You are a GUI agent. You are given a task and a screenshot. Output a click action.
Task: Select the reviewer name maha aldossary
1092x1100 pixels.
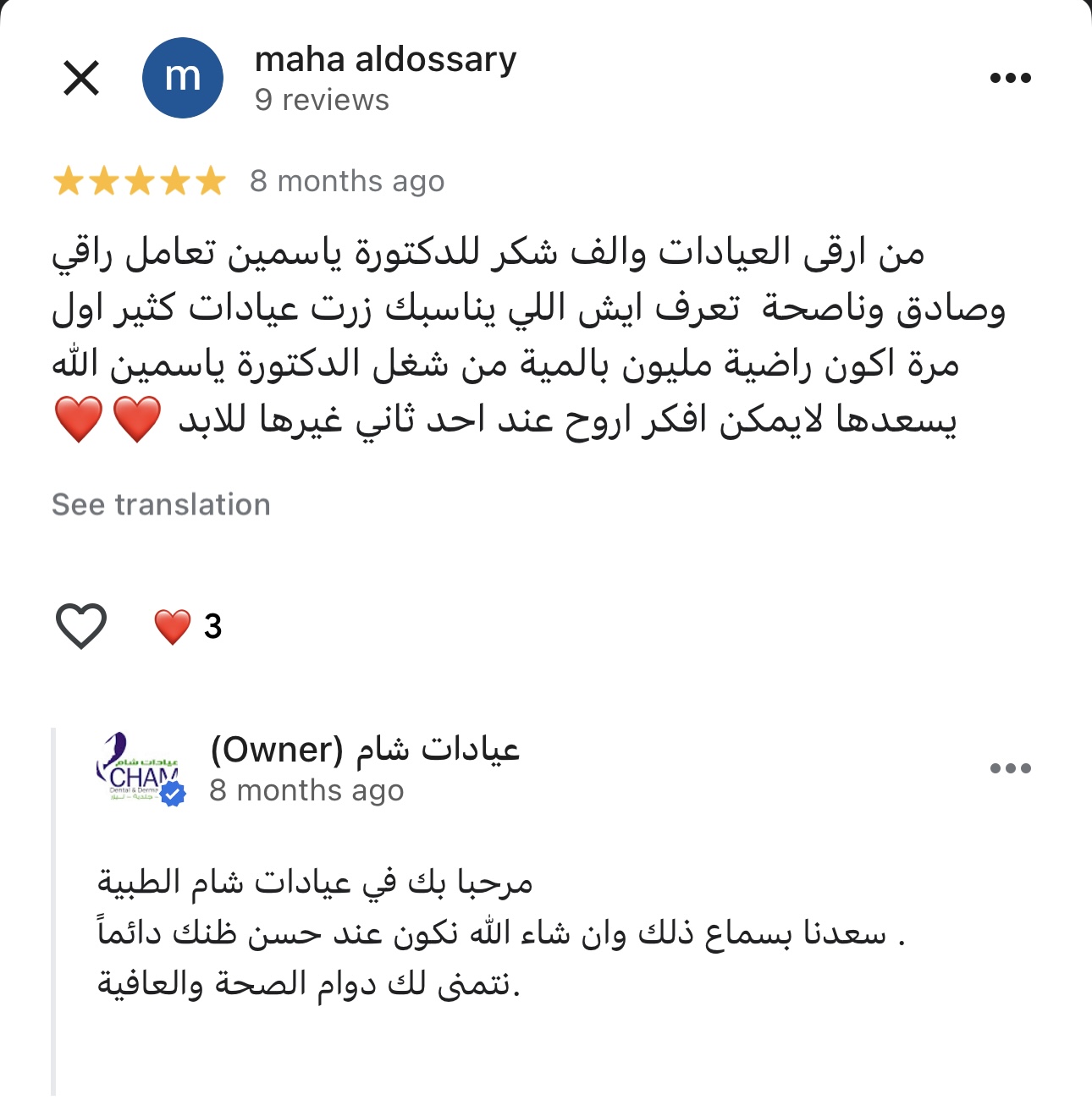[386, 59]
